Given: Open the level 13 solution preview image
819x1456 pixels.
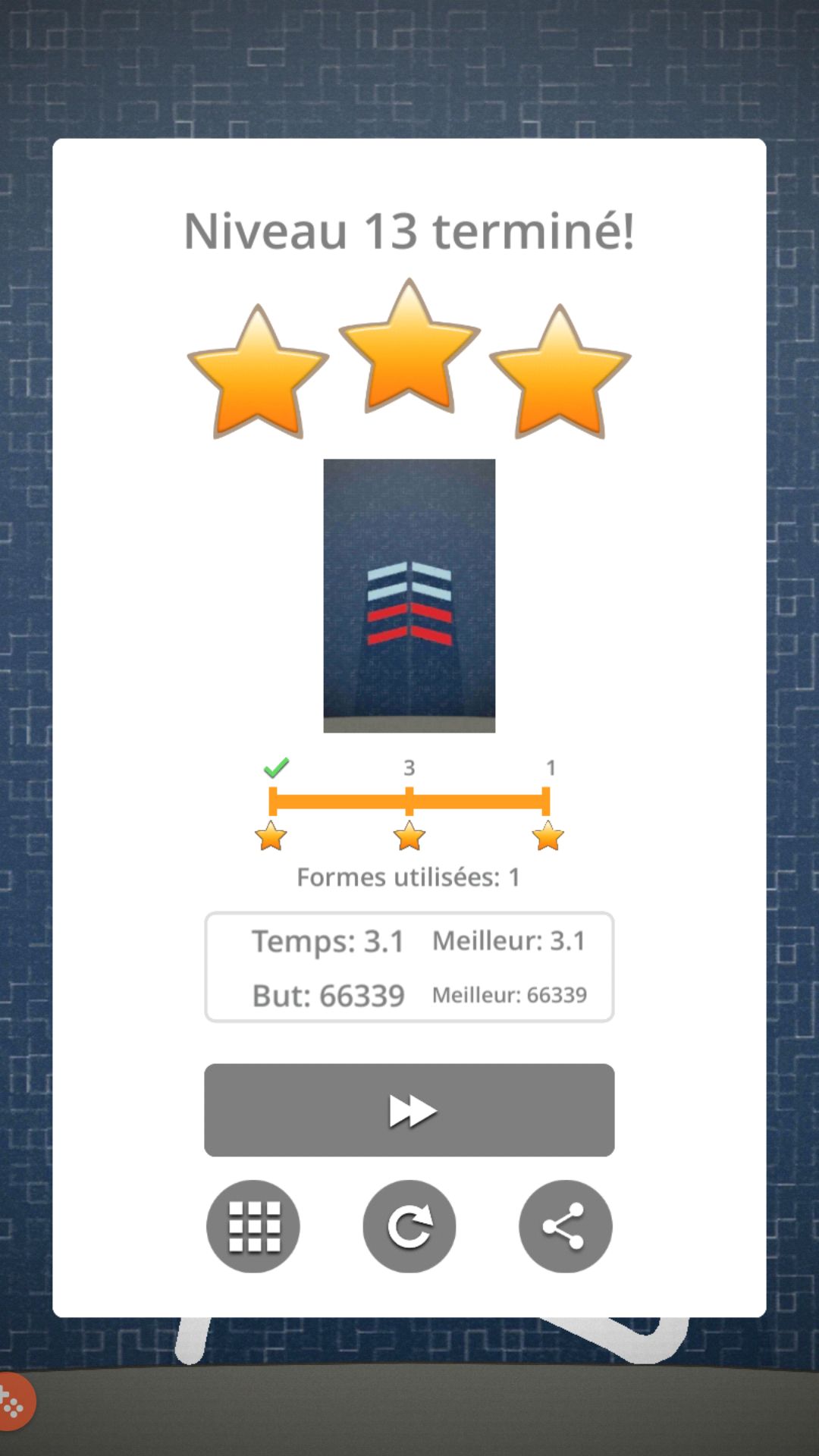Looking at the screenshot, I should pyautogui.click(x=409, y=595).
